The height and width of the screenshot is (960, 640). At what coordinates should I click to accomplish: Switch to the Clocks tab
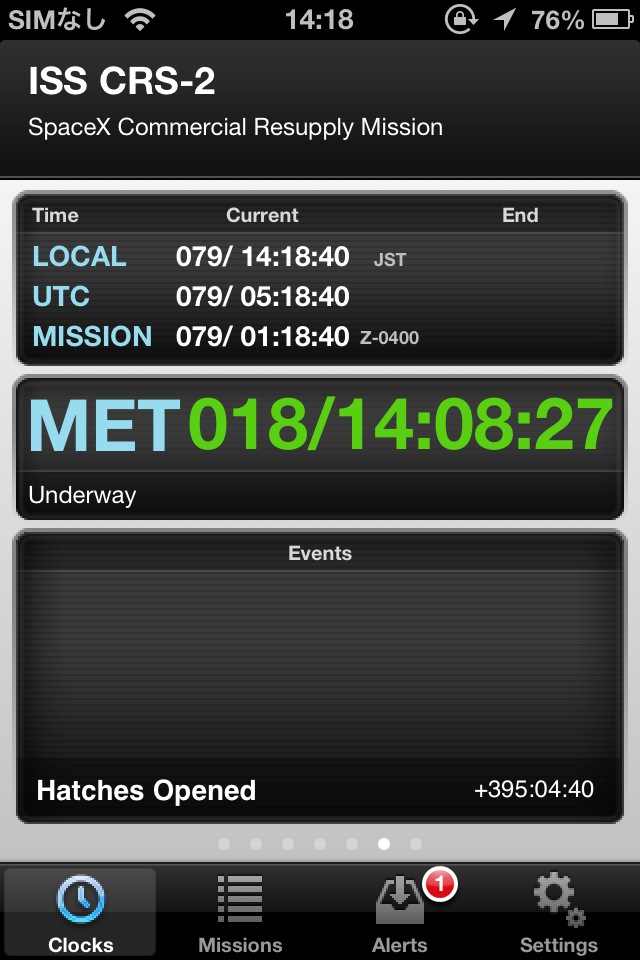[x=80, y=912]
